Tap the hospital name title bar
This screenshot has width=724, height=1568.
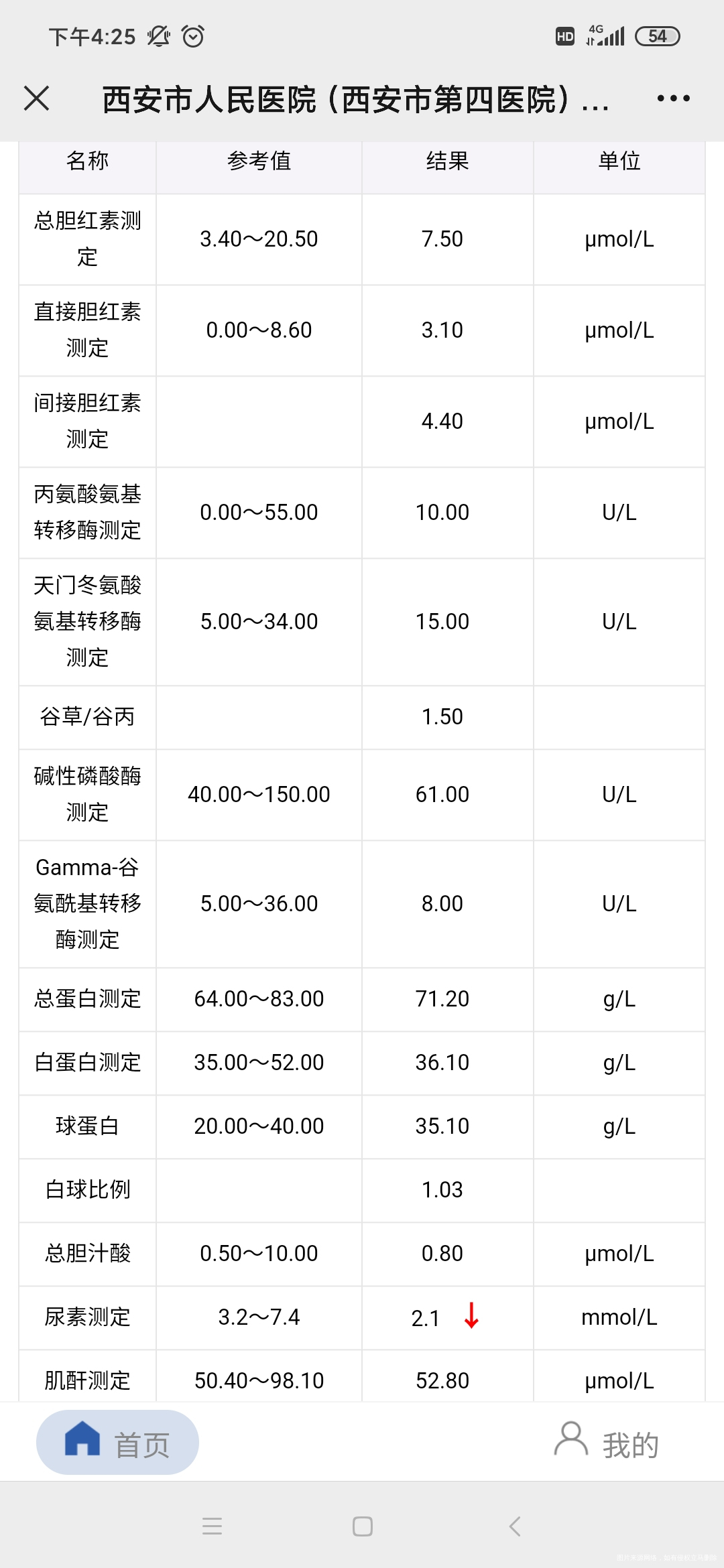tap(357, 99)
